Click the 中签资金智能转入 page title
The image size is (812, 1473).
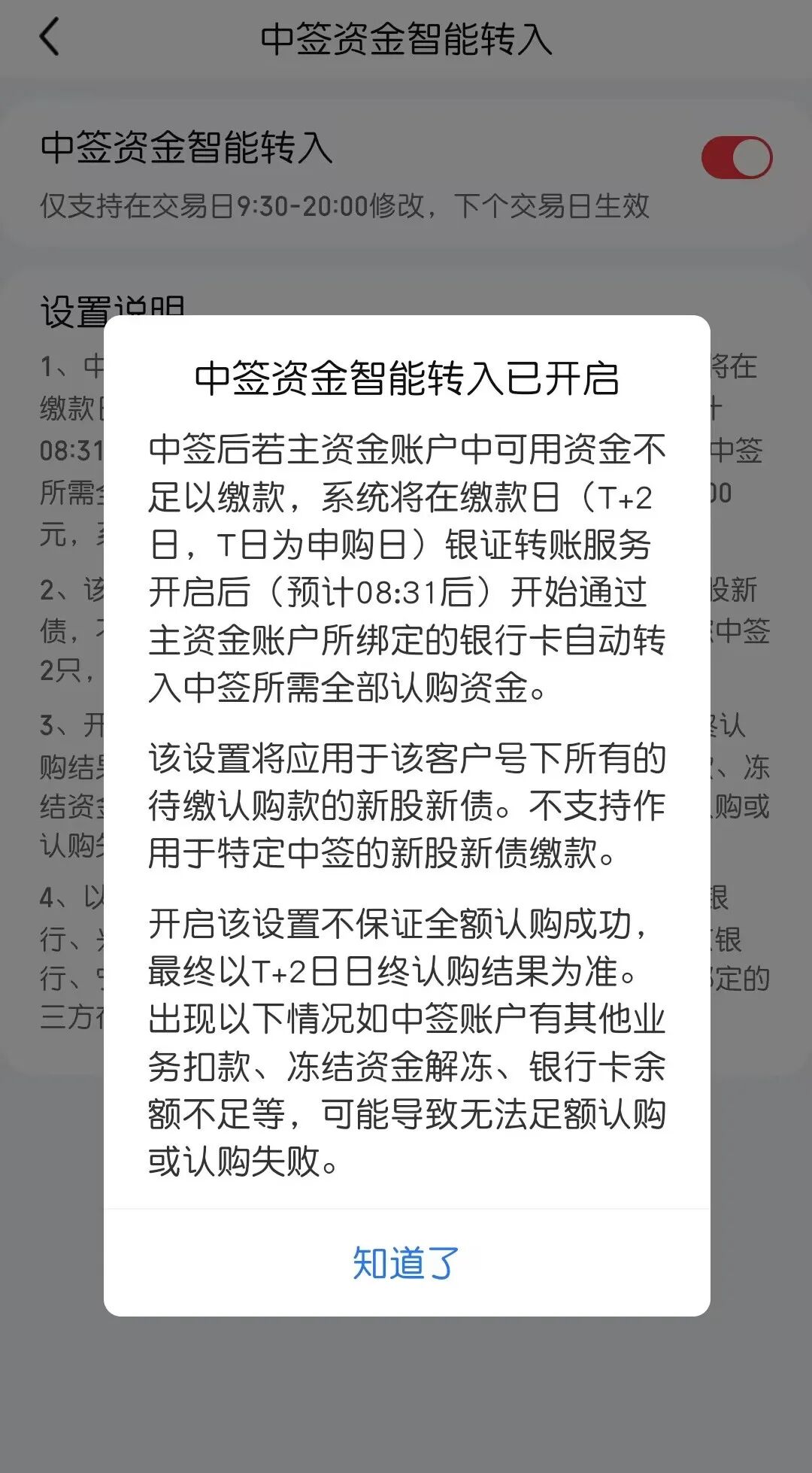(406, 38)
